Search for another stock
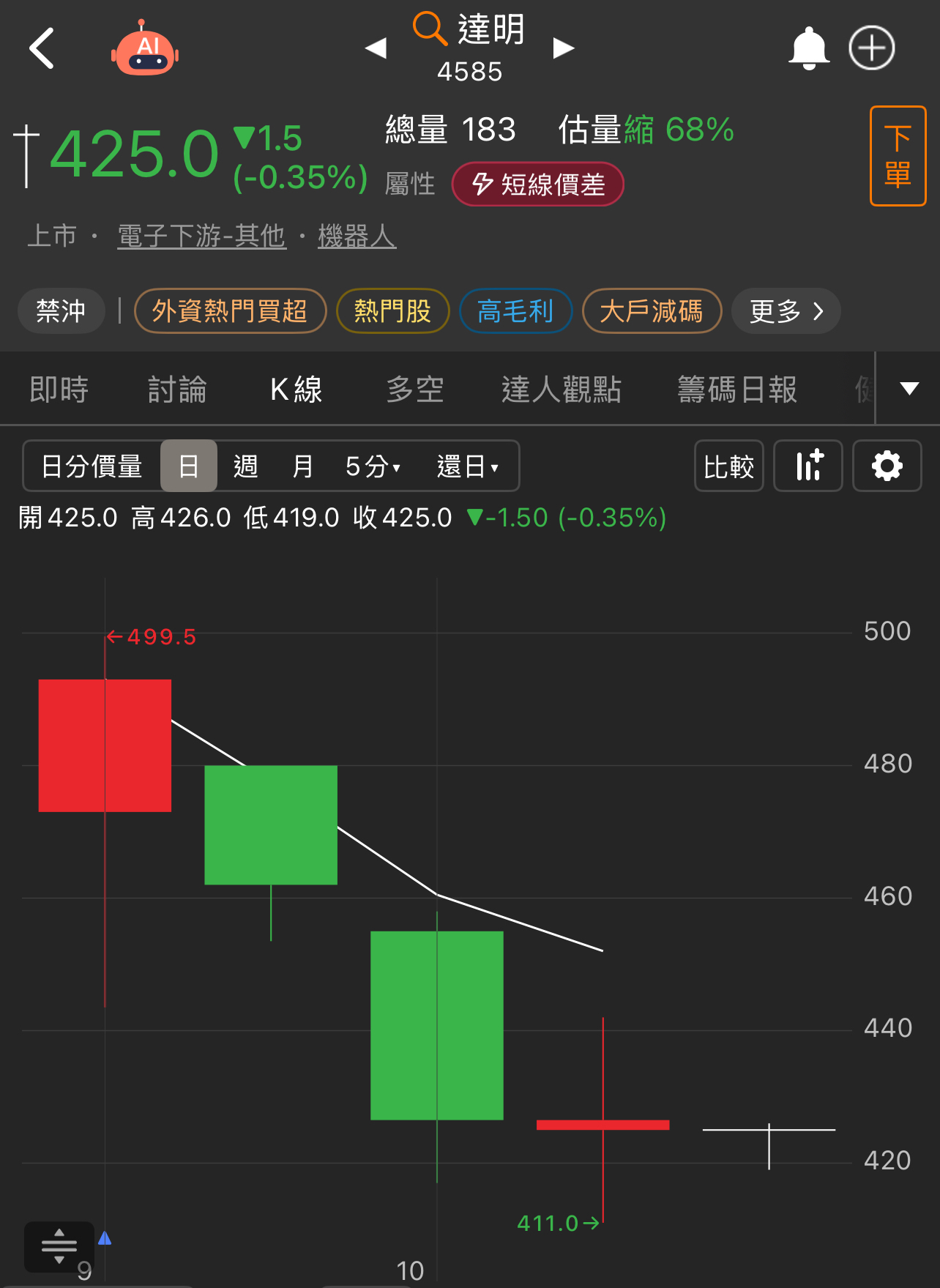 tap(430, 29)
